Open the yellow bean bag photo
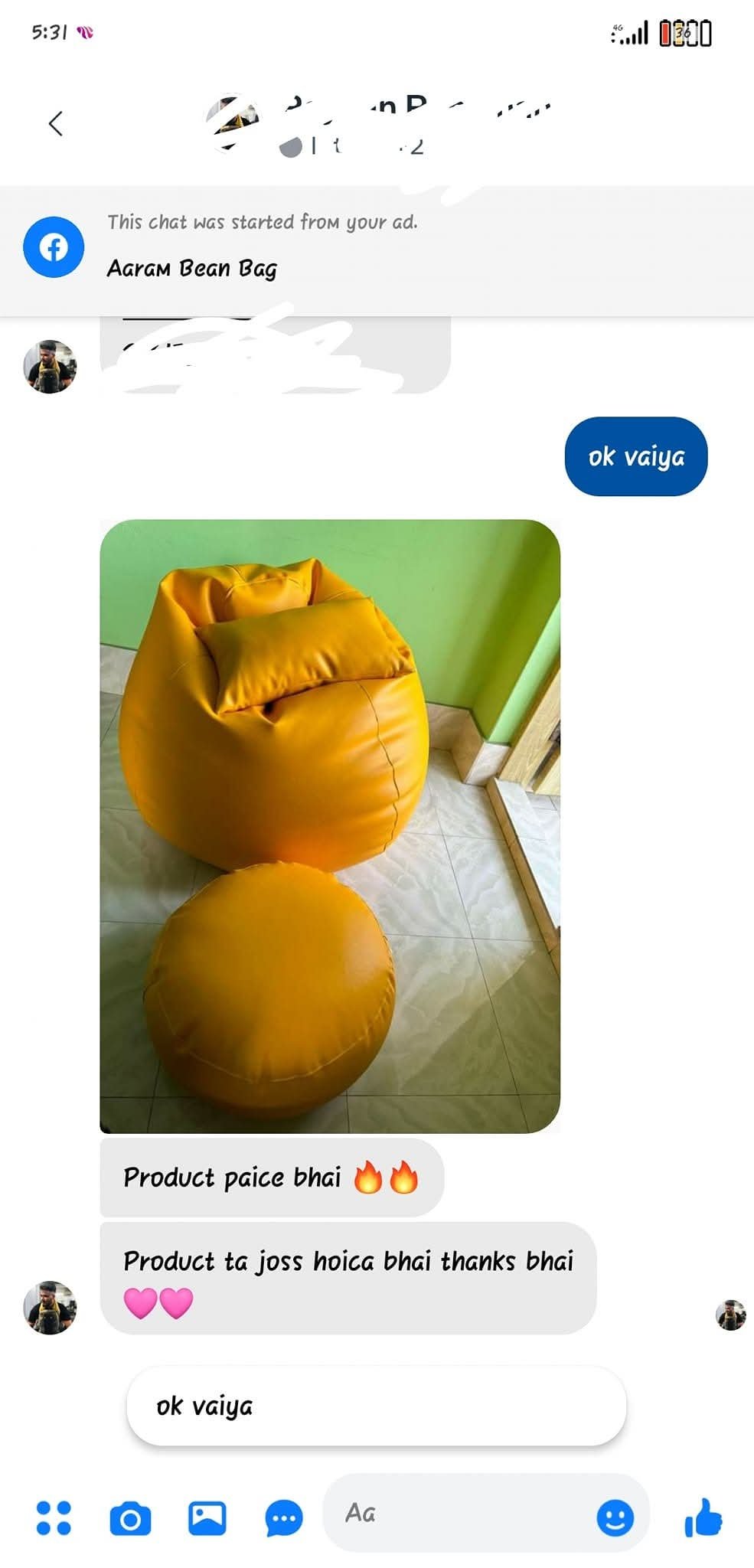 [330, 825]
